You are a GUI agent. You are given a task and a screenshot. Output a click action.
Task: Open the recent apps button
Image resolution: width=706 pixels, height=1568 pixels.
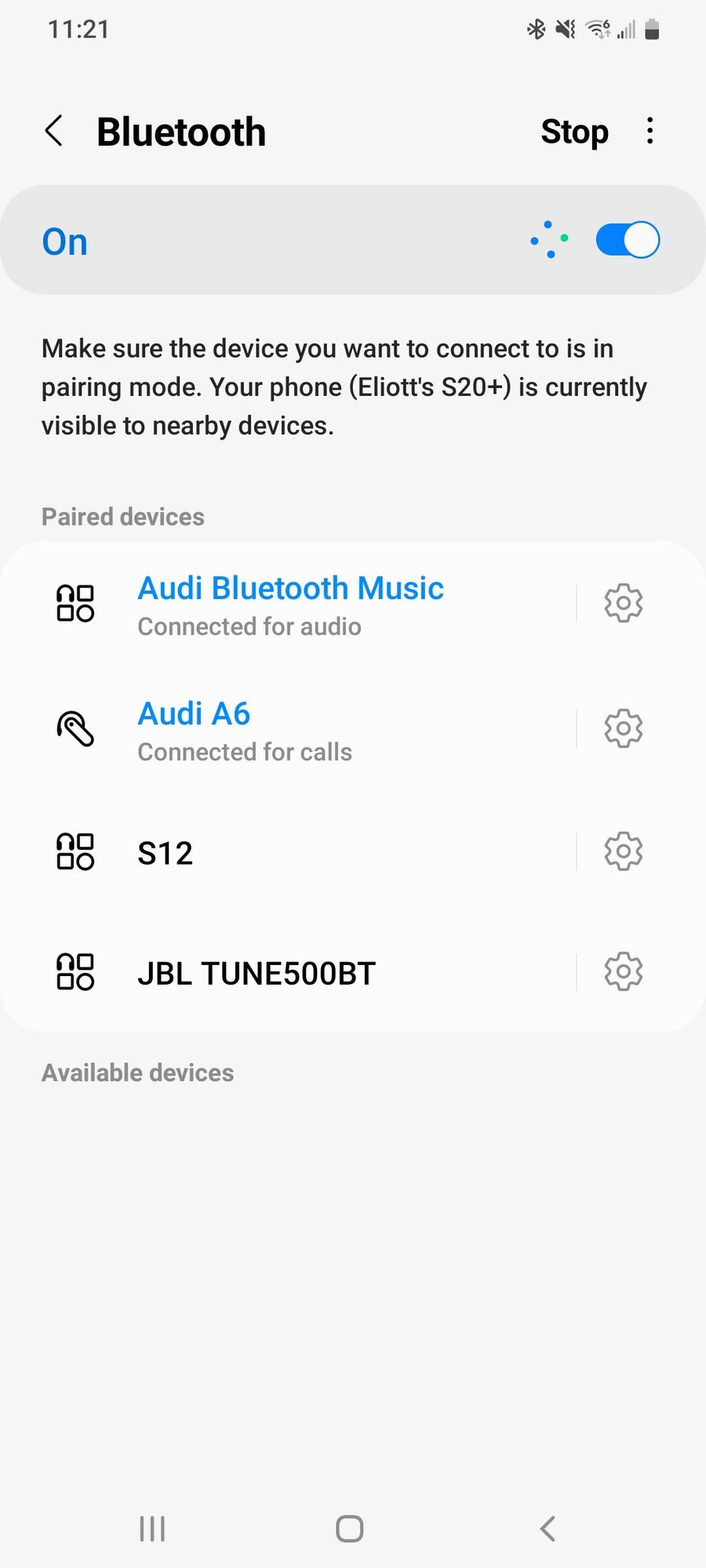[151, 1527]
